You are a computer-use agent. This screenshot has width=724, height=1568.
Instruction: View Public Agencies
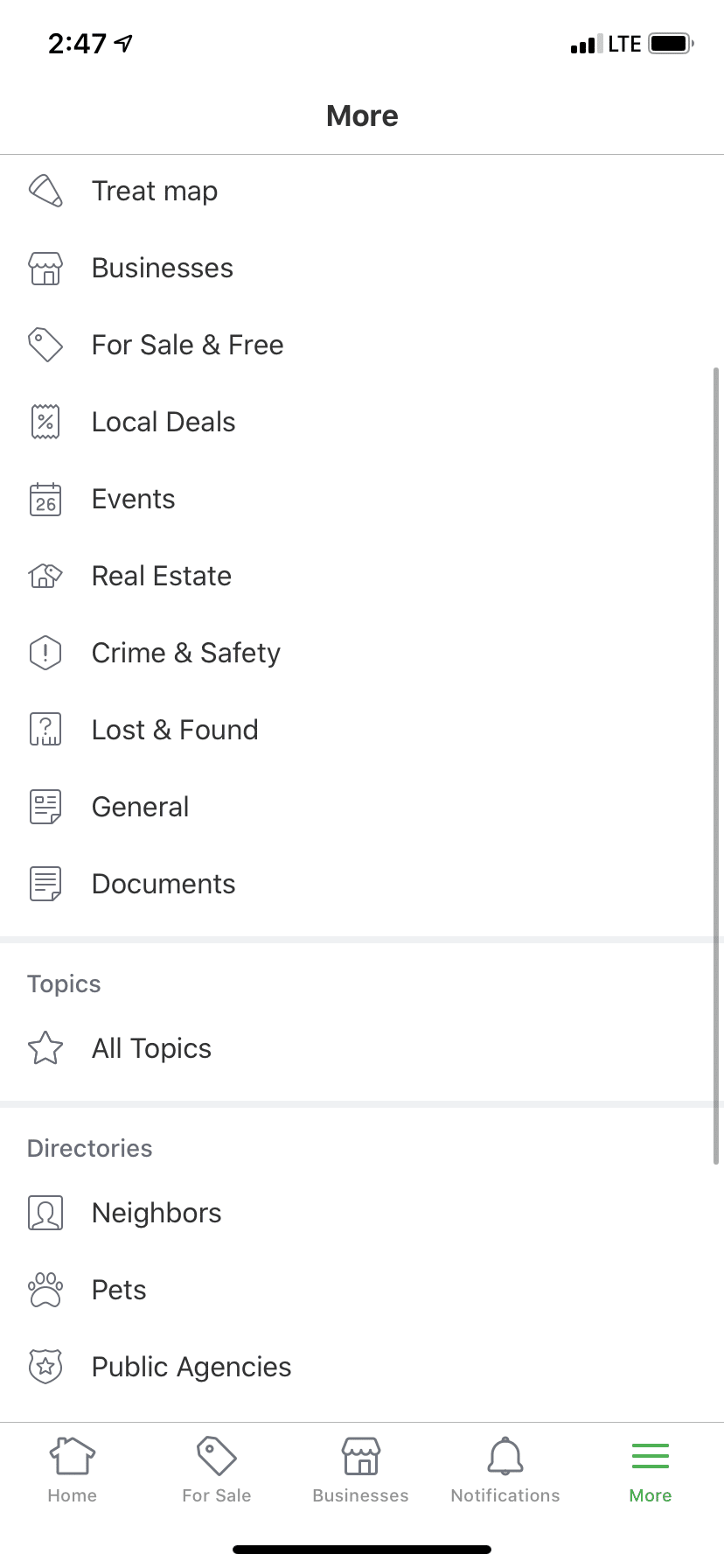click(362, 1367)
